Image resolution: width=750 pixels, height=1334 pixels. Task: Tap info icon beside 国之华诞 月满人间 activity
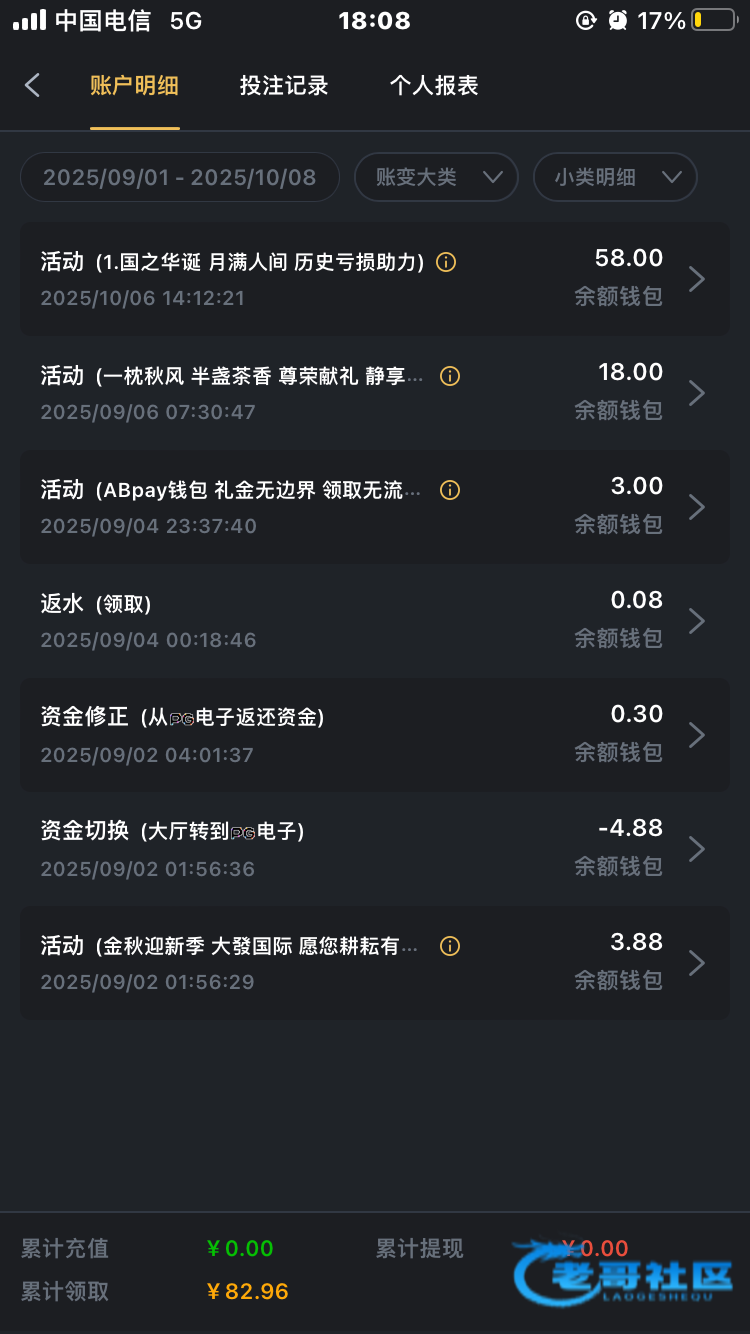(447, 262)
